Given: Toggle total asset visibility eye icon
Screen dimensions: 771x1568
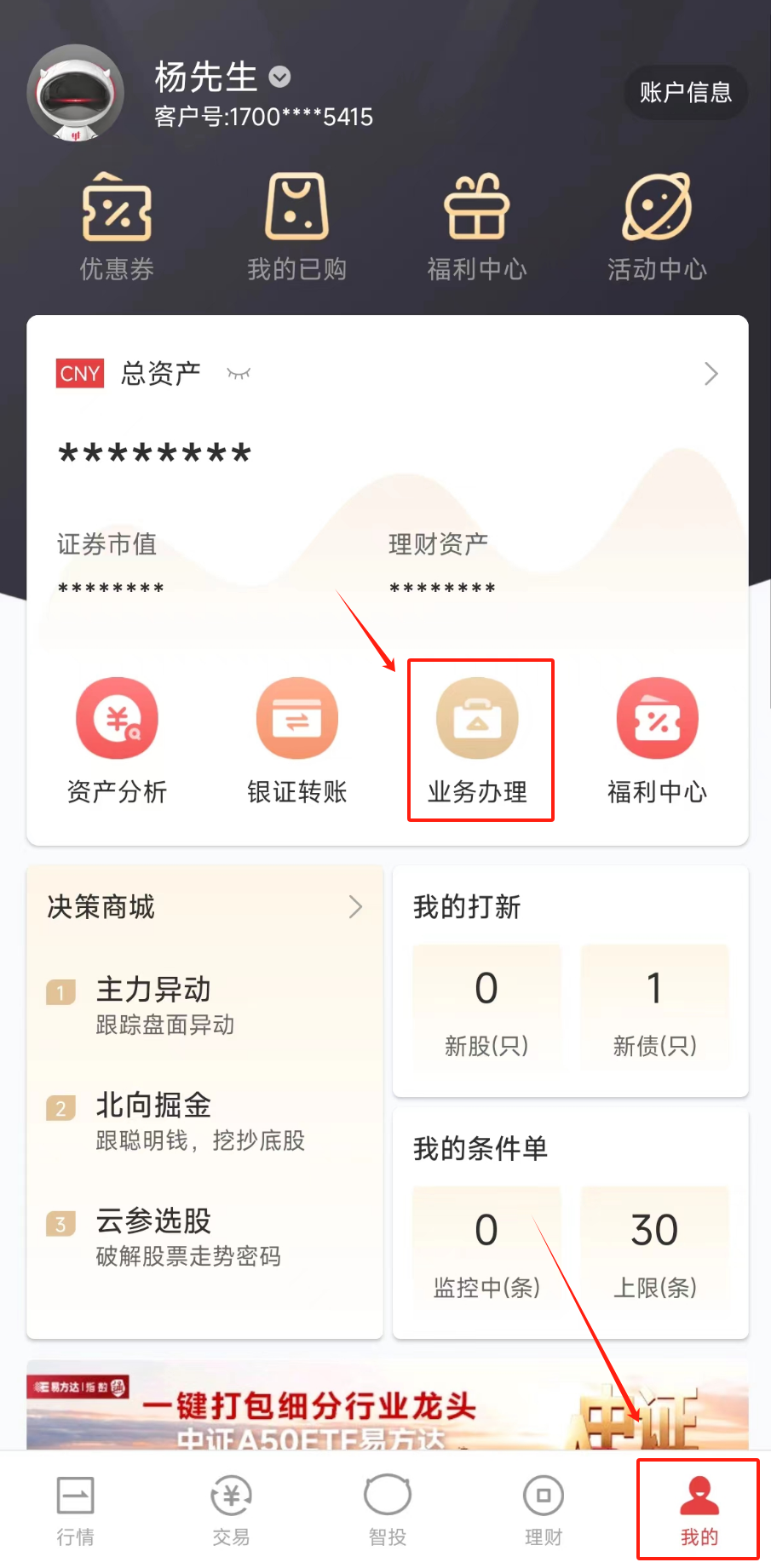Looking at the screenshot, I should point(239,374).
